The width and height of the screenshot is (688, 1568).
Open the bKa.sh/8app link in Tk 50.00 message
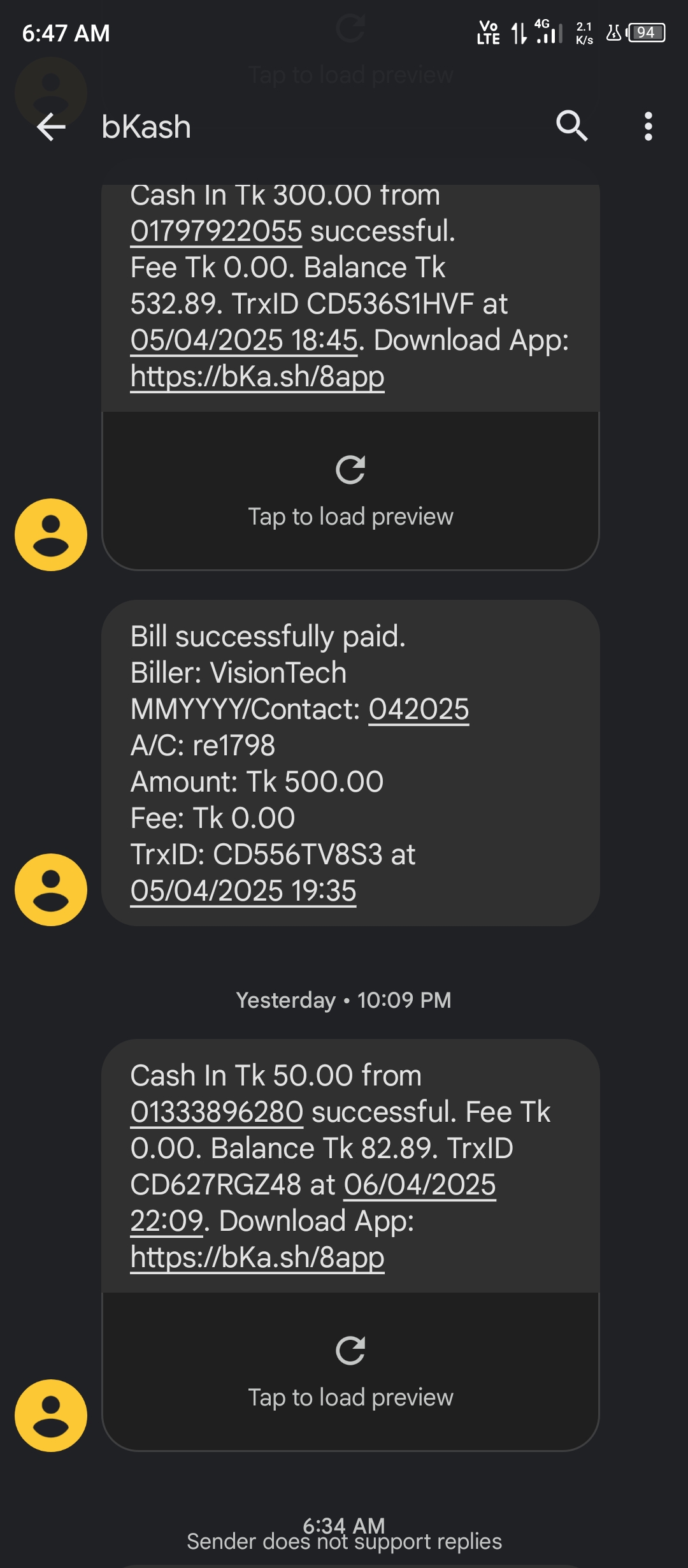257,1258
